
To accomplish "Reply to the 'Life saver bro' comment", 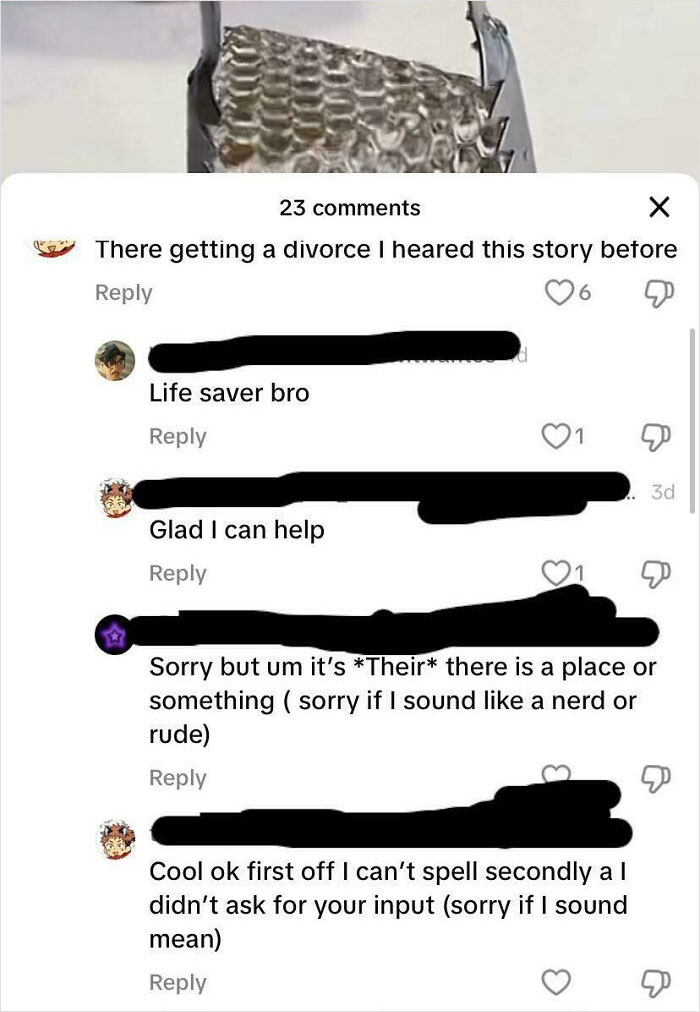I will coord(177,437).
